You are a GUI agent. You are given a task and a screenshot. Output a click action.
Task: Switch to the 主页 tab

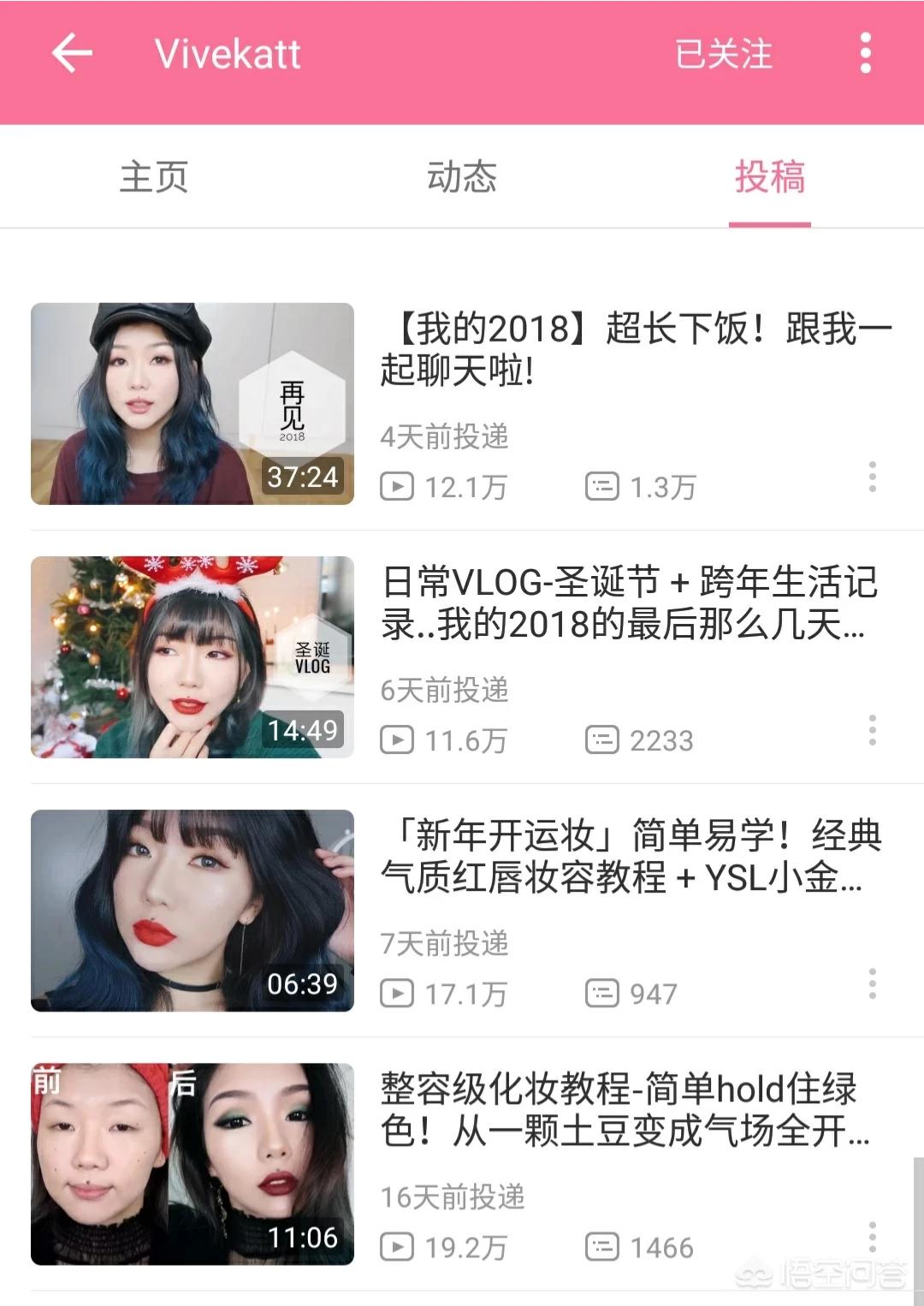pos(154,177)
